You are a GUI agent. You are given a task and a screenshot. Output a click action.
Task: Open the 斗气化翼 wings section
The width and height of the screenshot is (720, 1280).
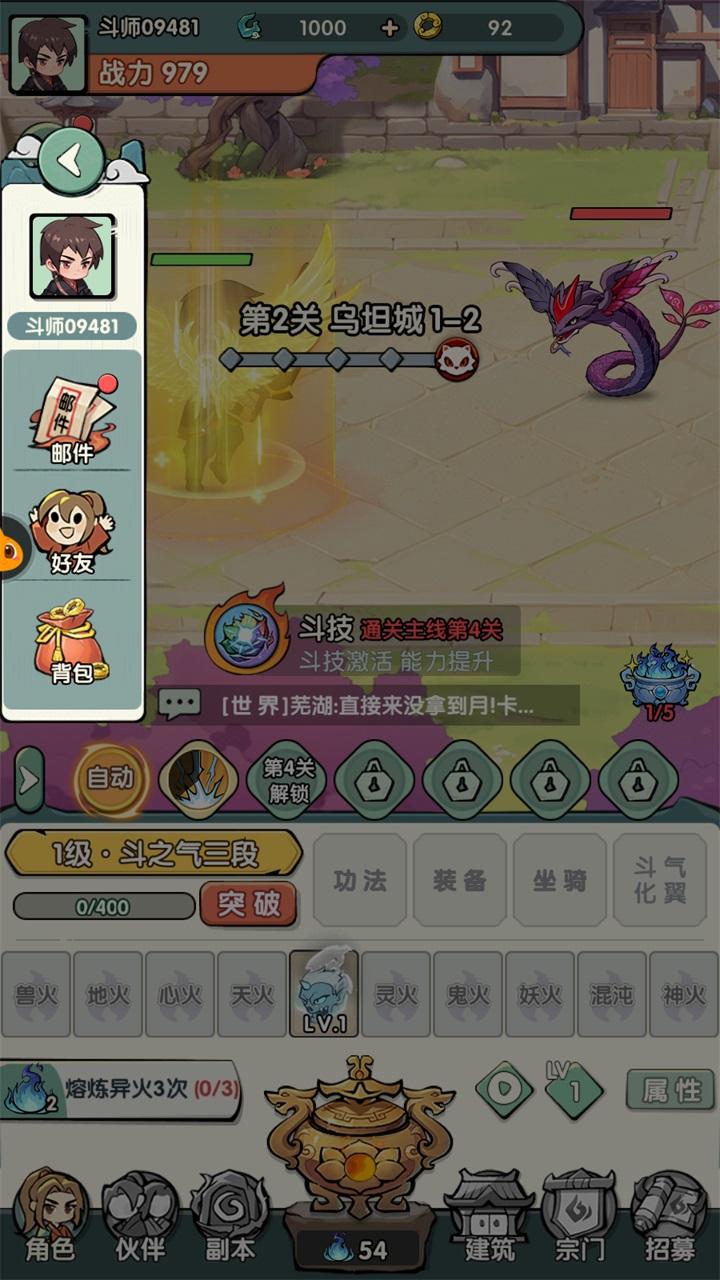660,880
